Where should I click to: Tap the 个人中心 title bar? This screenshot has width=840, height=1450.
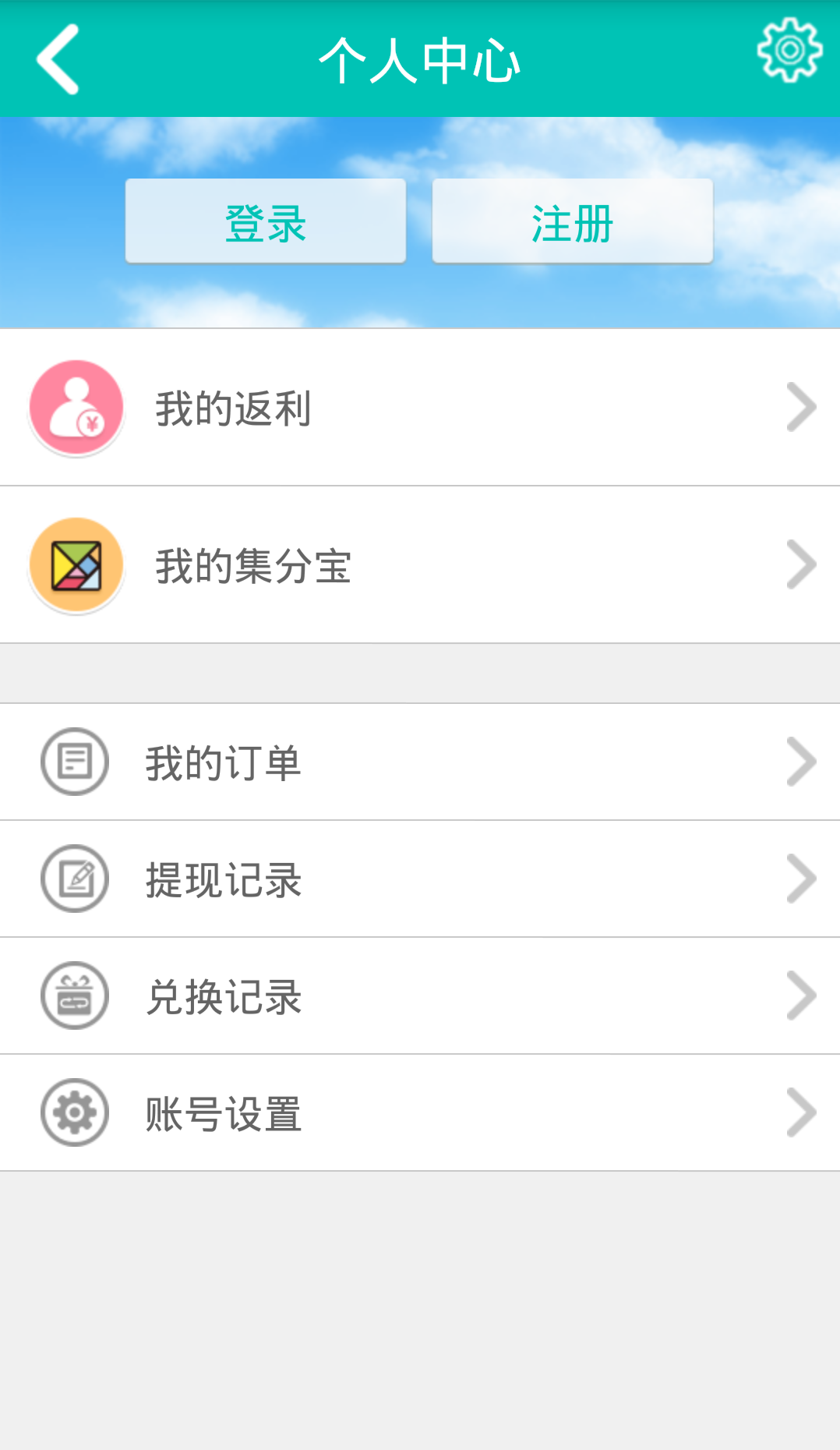click(420, 58)
